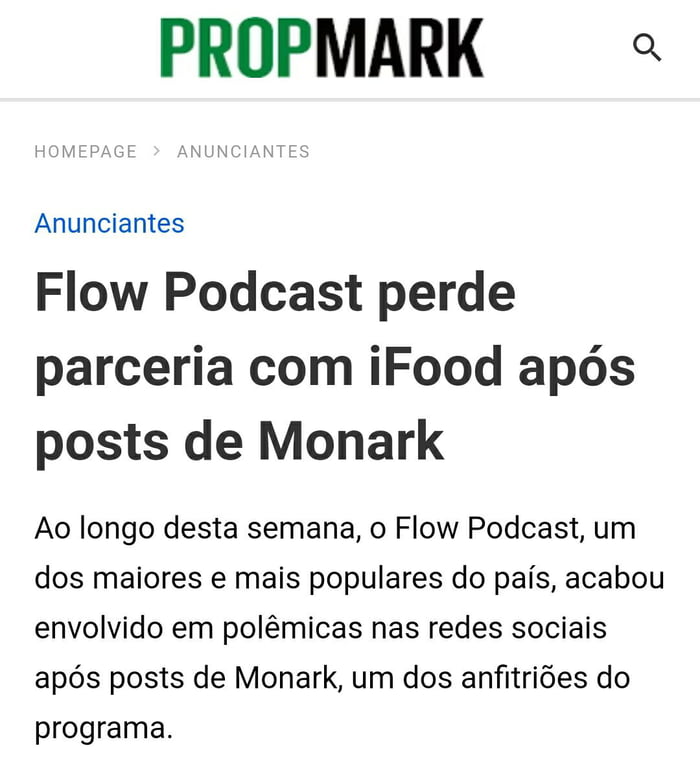Open the Anunciantes breadcrumb link
Image resolution: width=700 pixels, height=781 pixels.
pyautogui.click(x=243, y=152)
